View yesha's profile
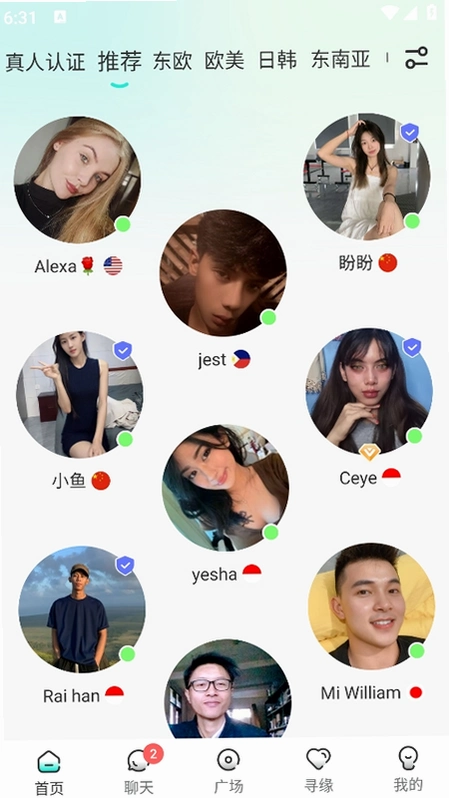Image resolution: width=449 pixels, height=798 pixels. (x=226, y=488)
